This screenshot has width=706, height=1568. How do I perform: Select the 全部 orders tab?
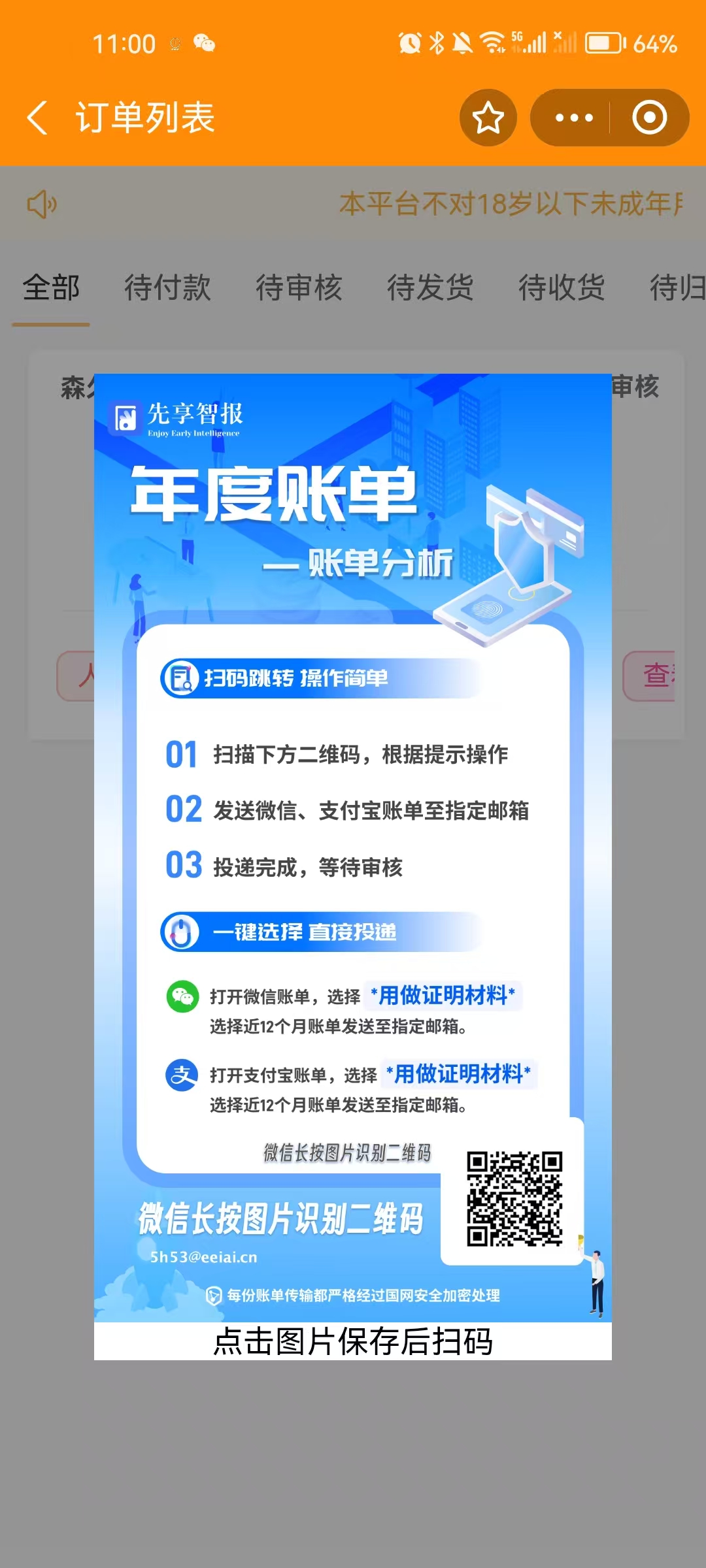point(51,288)
